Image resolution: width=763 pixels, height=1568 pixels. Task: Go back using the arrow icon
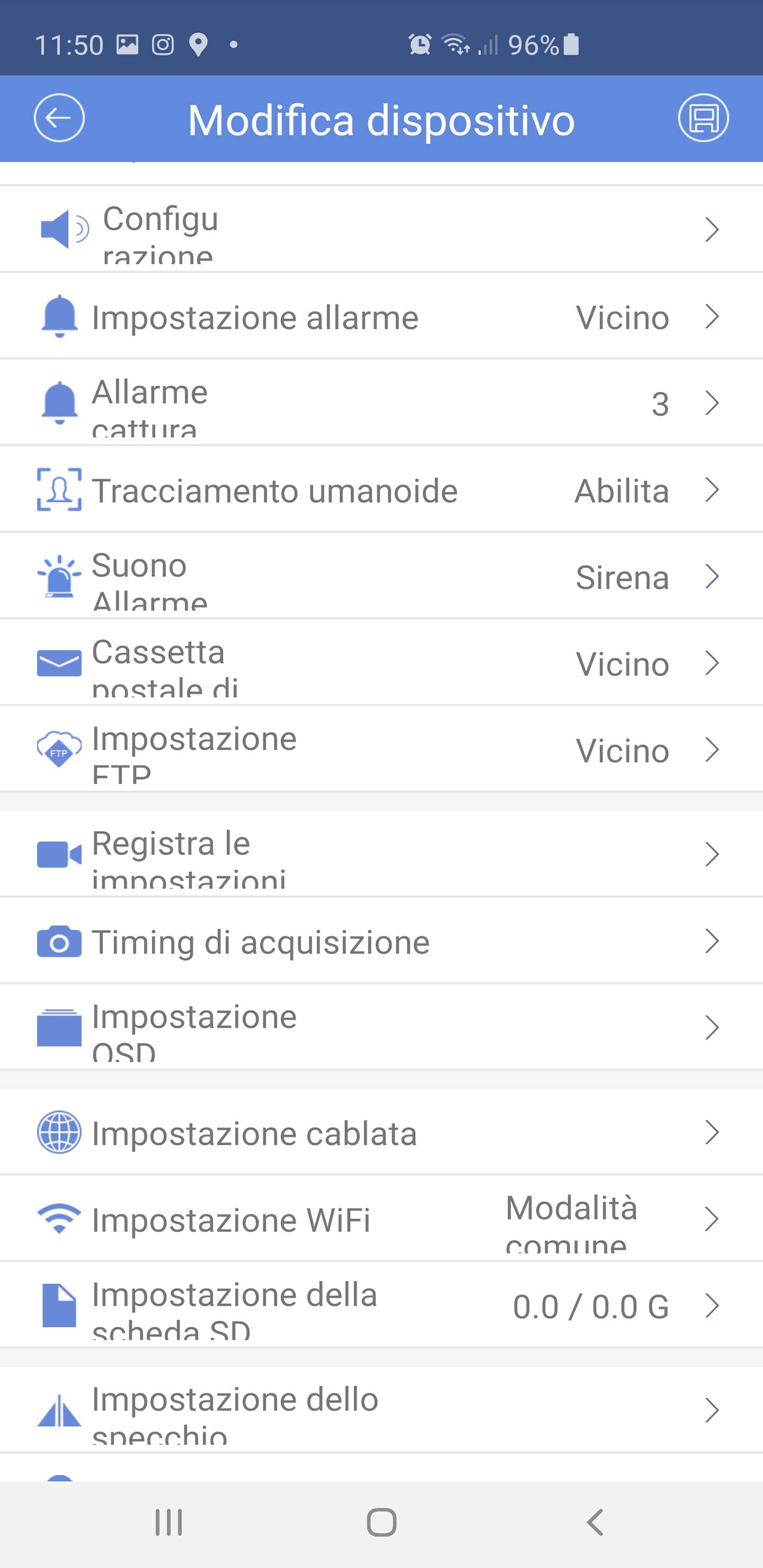[59, 118]
